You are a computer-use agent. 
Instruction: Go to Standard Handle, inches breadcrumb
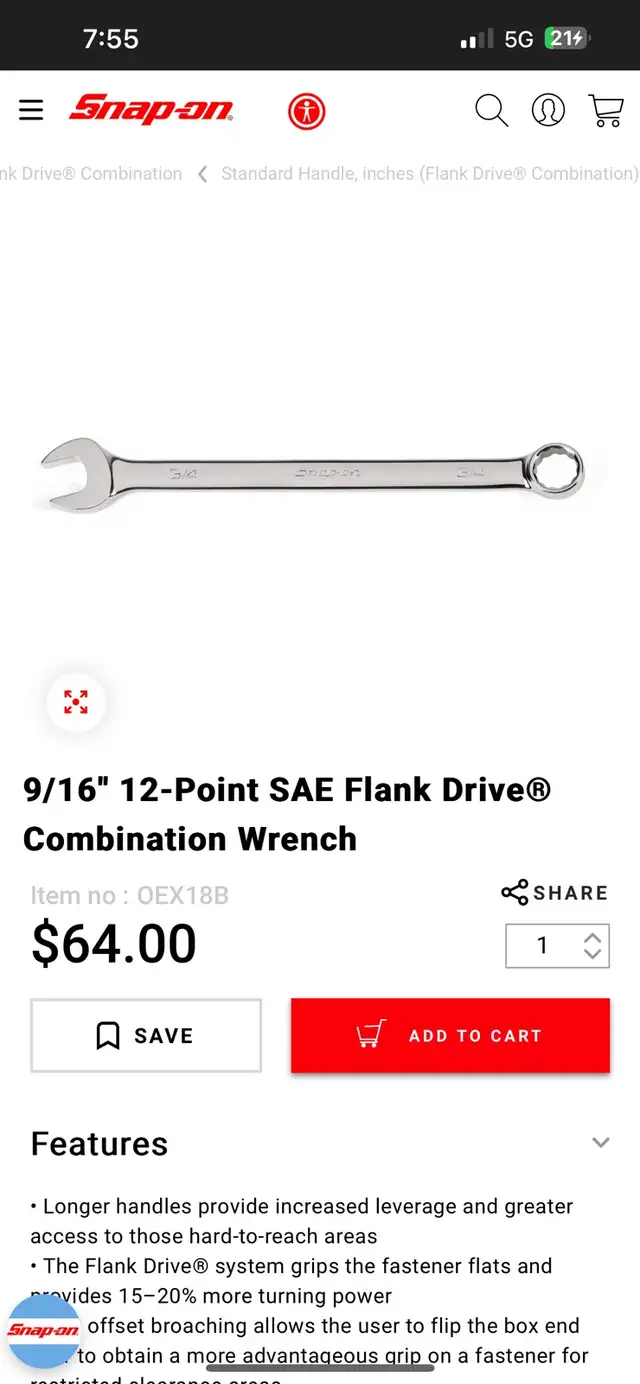[x=429, y=174]
